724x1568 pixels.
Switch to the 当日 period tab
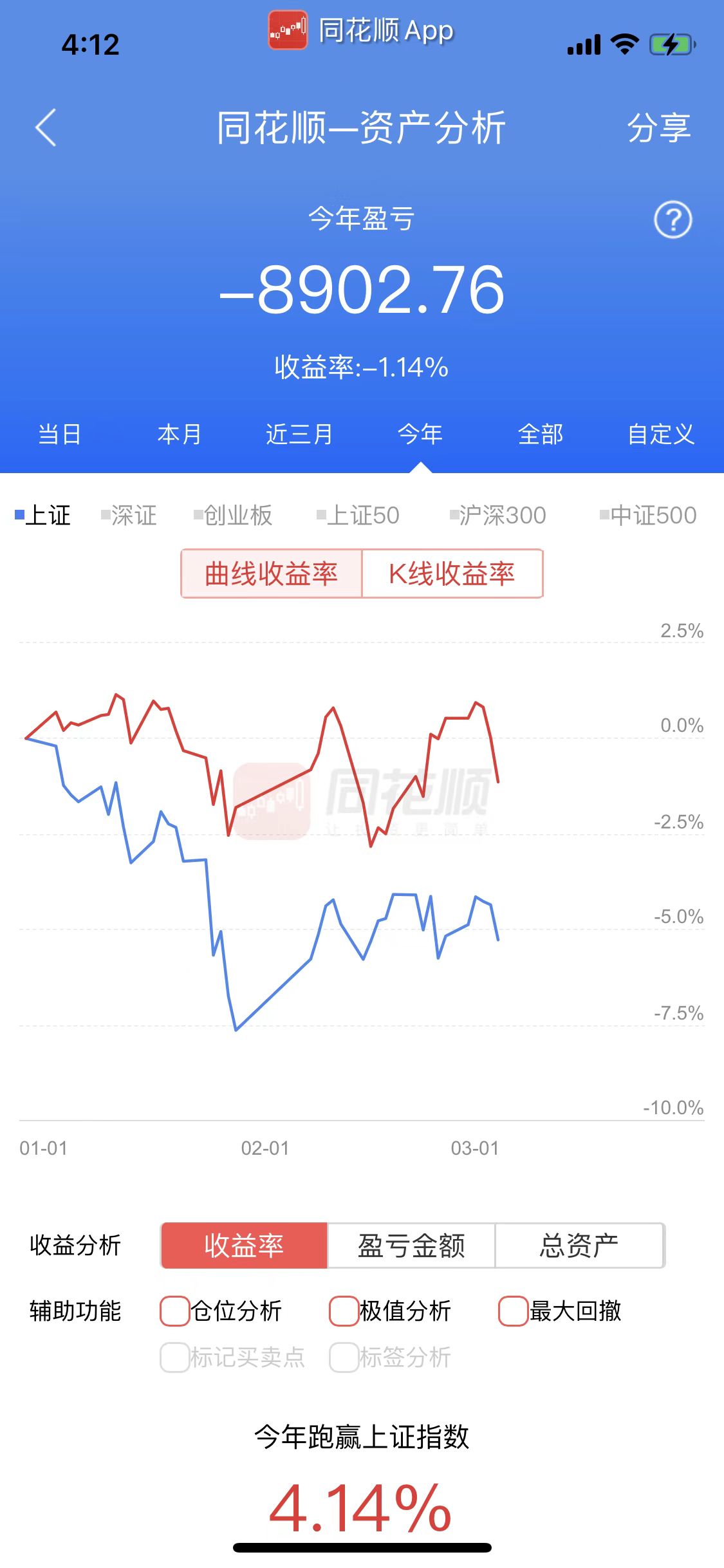point(59,434)
